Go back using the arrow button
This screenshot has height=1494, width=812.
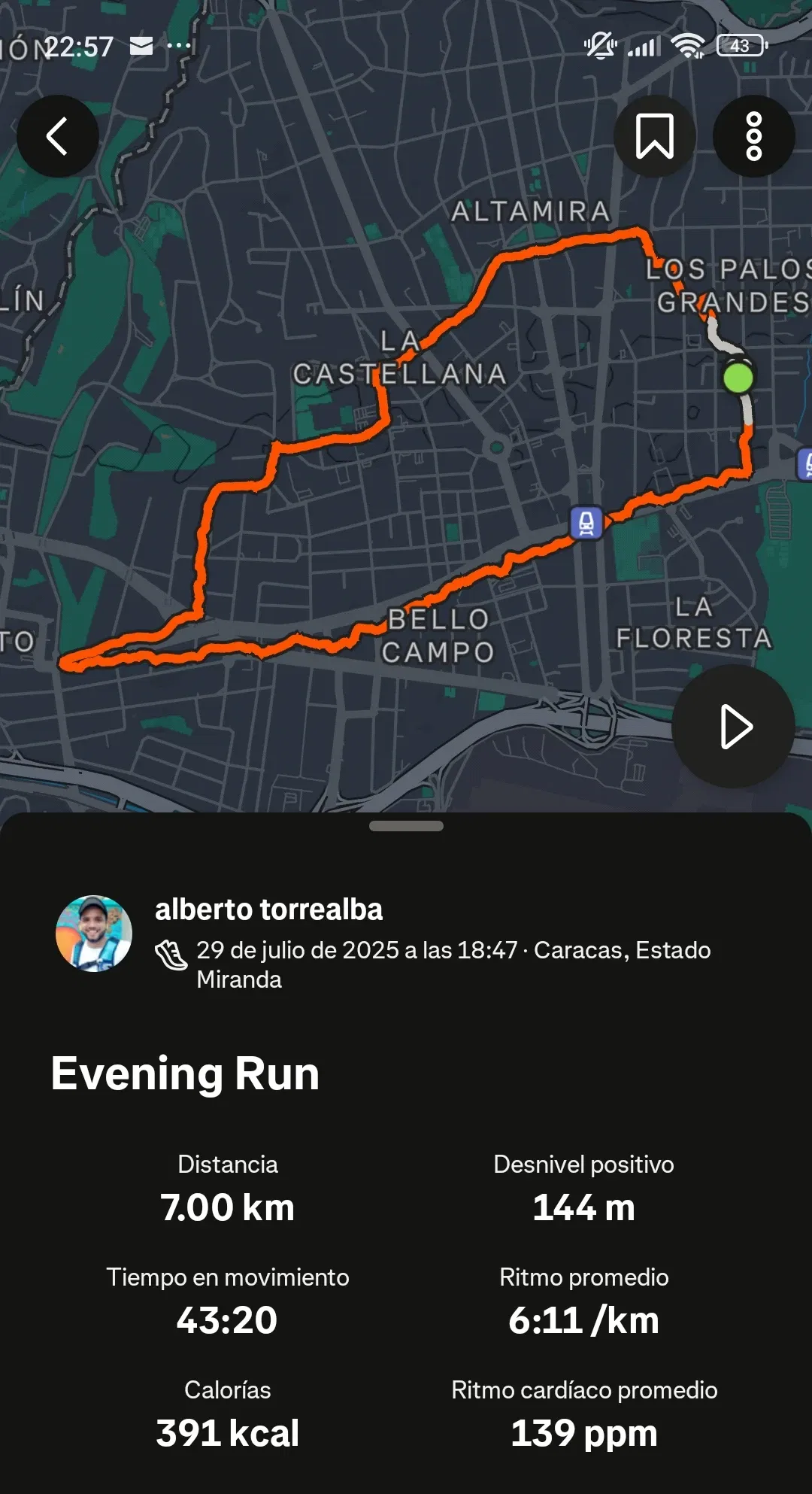tap(58, 136)
